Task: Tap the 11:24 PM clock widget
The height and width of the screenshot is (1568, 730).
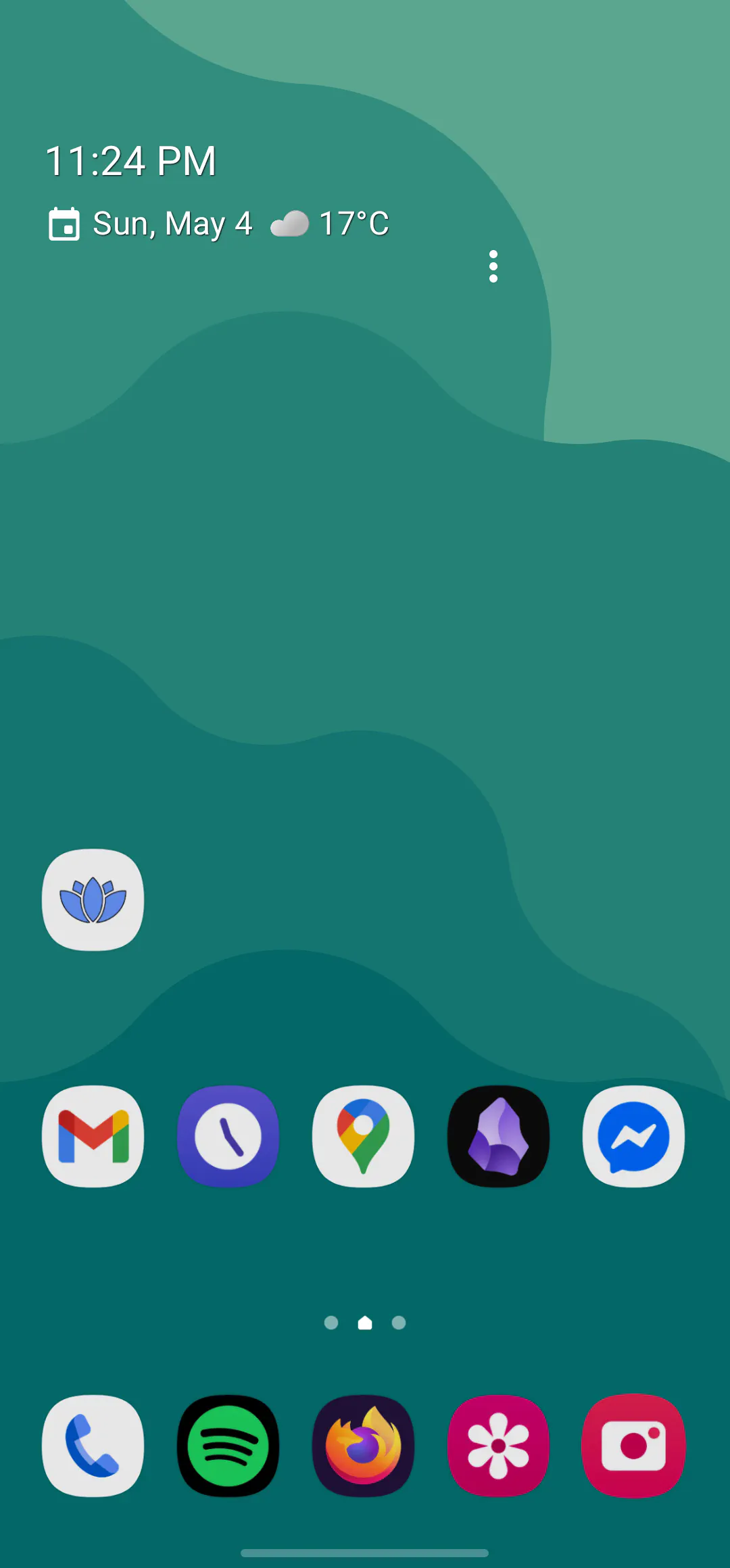Action: [131, 162]
